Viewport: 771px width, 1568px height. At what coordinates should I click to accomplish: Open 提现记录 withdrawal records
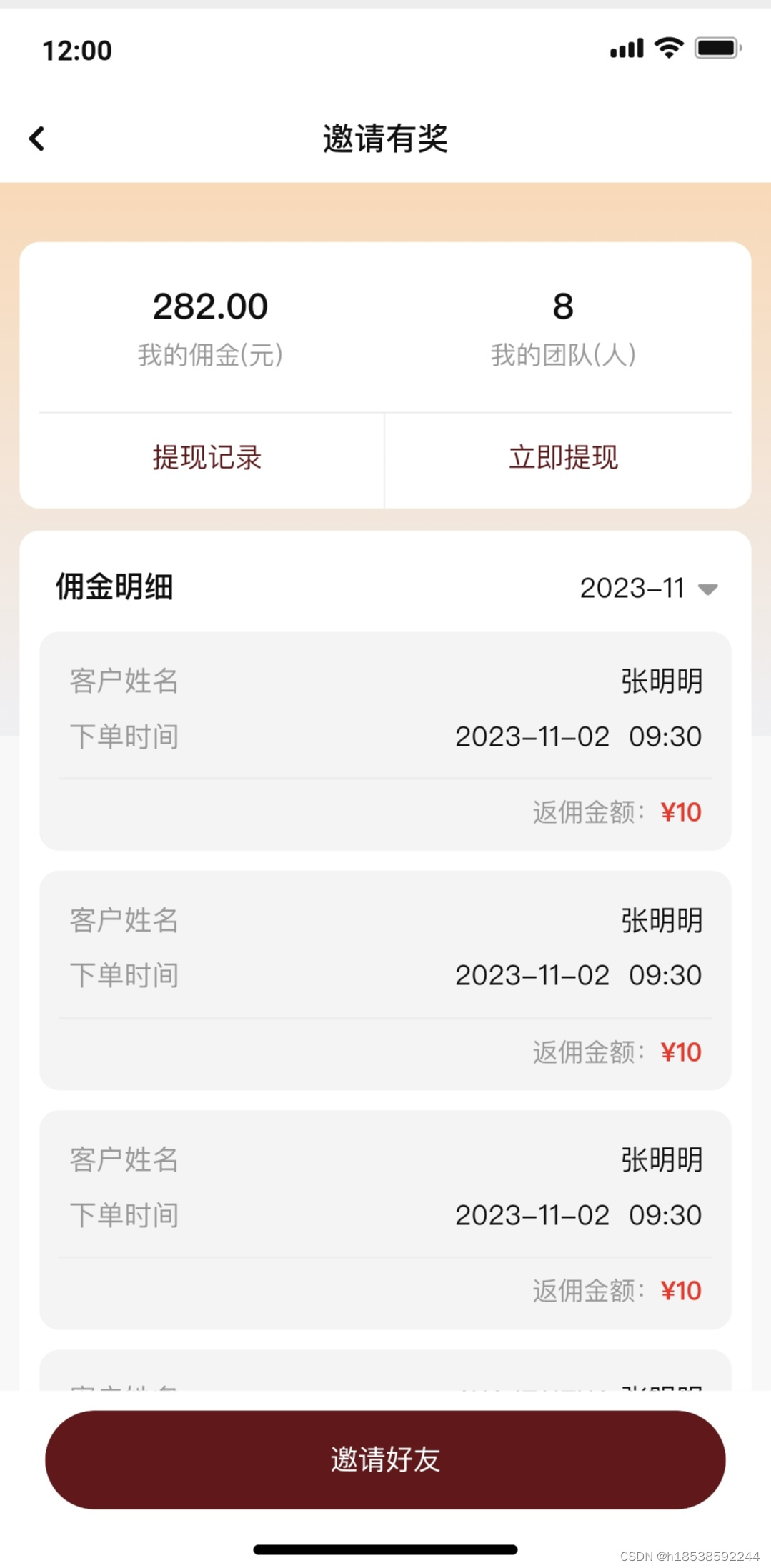pos(207,458)
